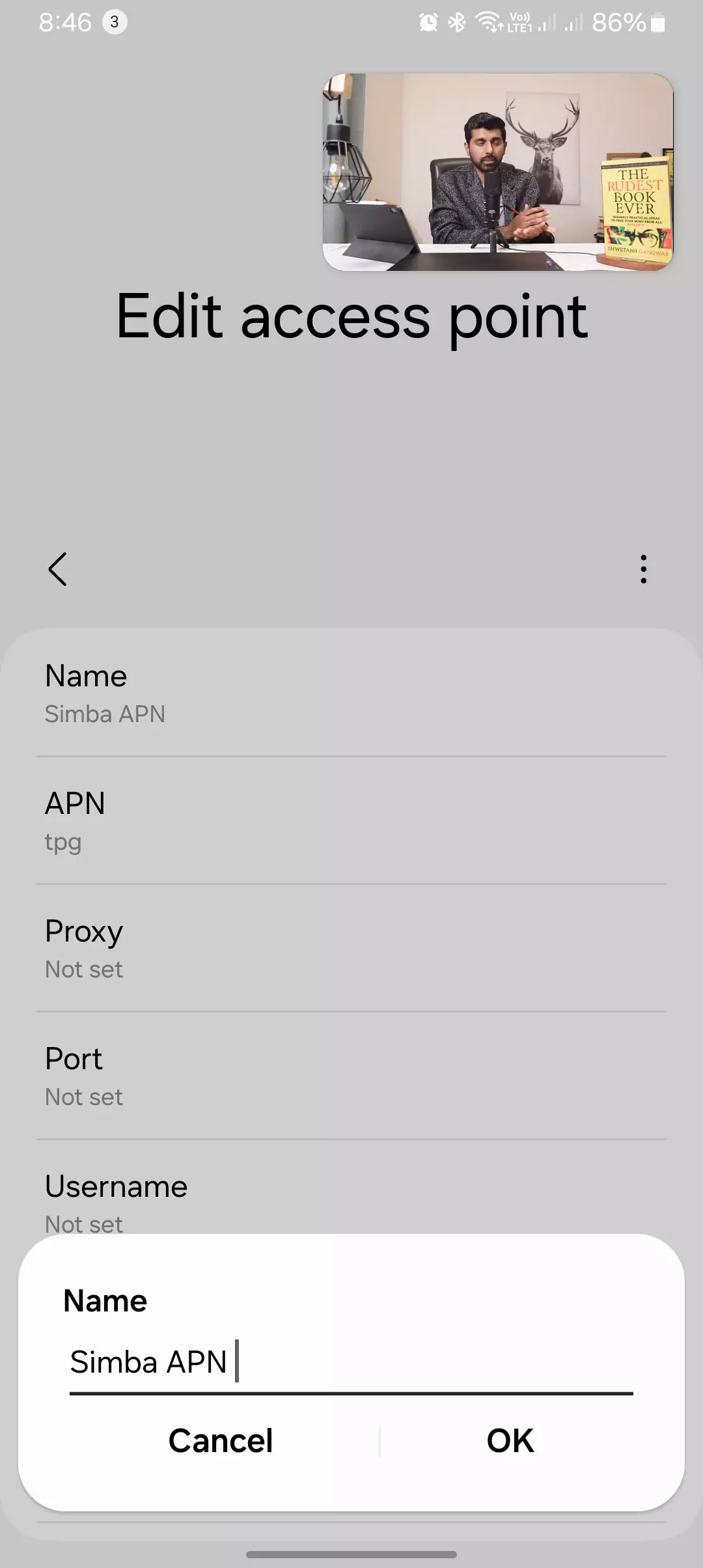The width and height of the screenshot is (703, 1568).
Task: Tap the Simba APN text input field
Action: coord(351,1362)
